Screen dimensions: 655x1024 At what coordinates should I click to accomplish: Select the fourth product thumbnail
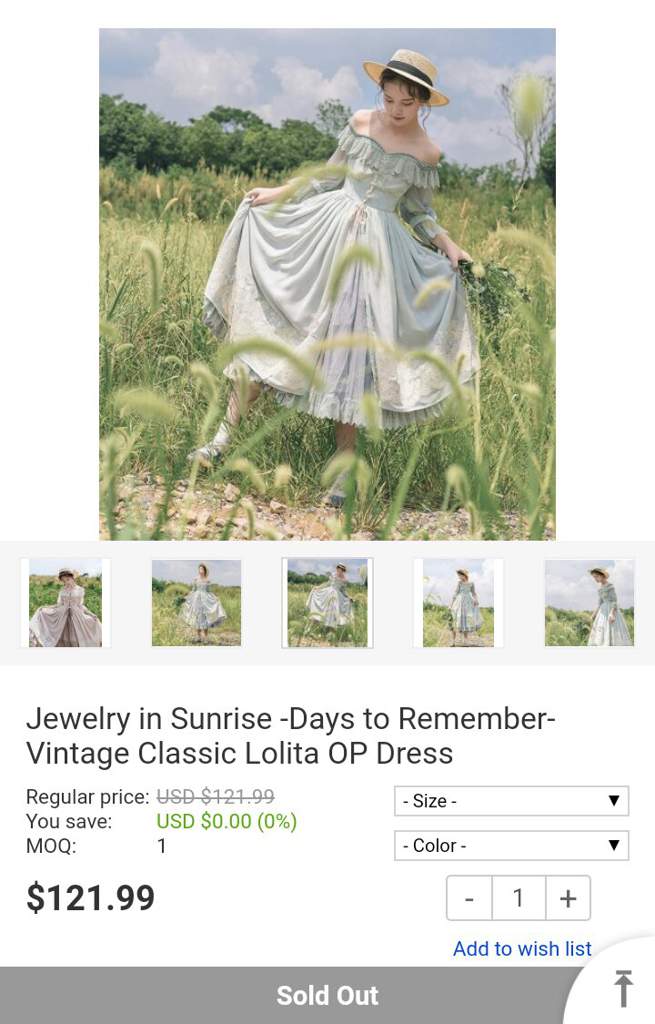458,603
